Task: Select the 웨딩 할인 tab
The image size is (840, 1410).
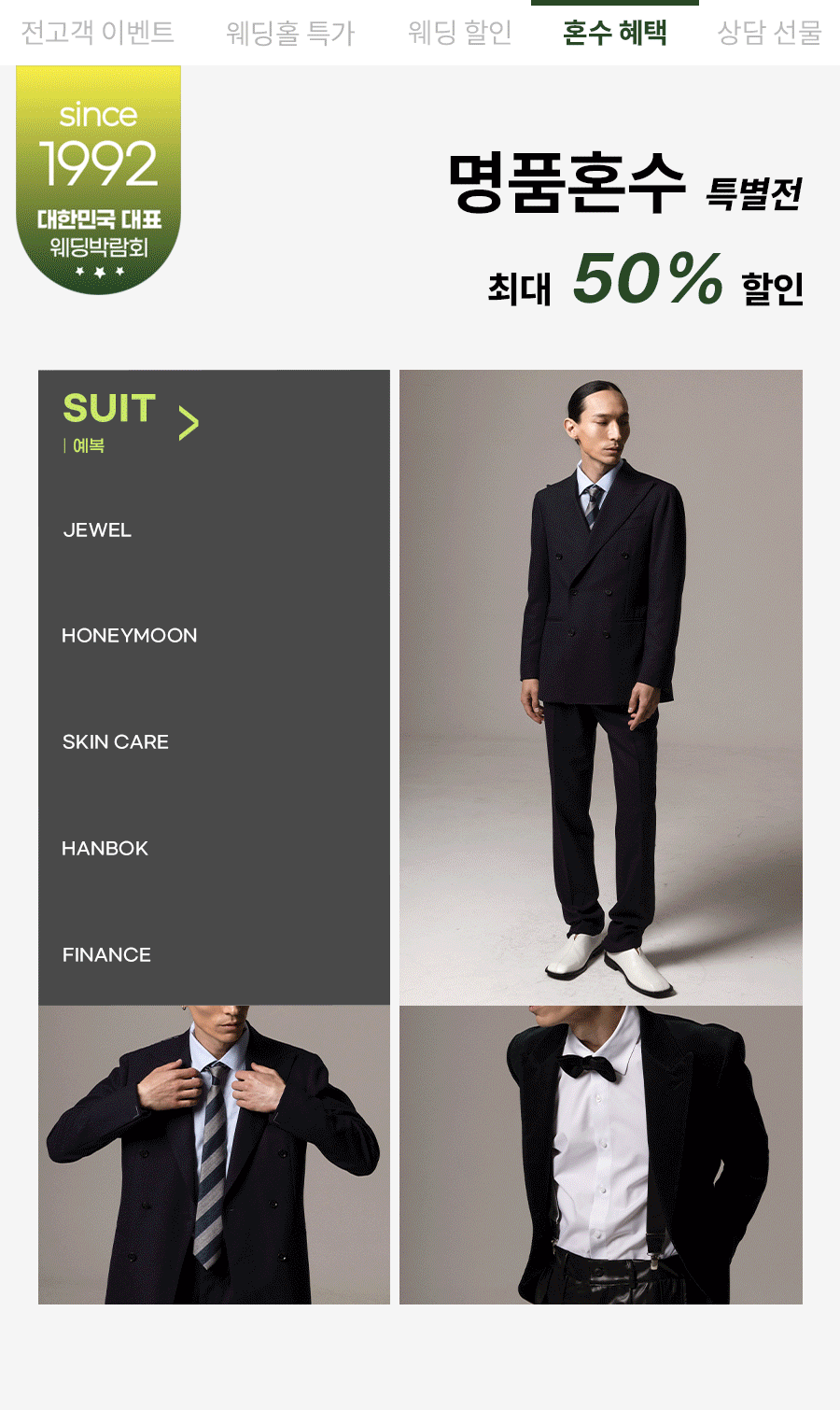Action: 460,33
